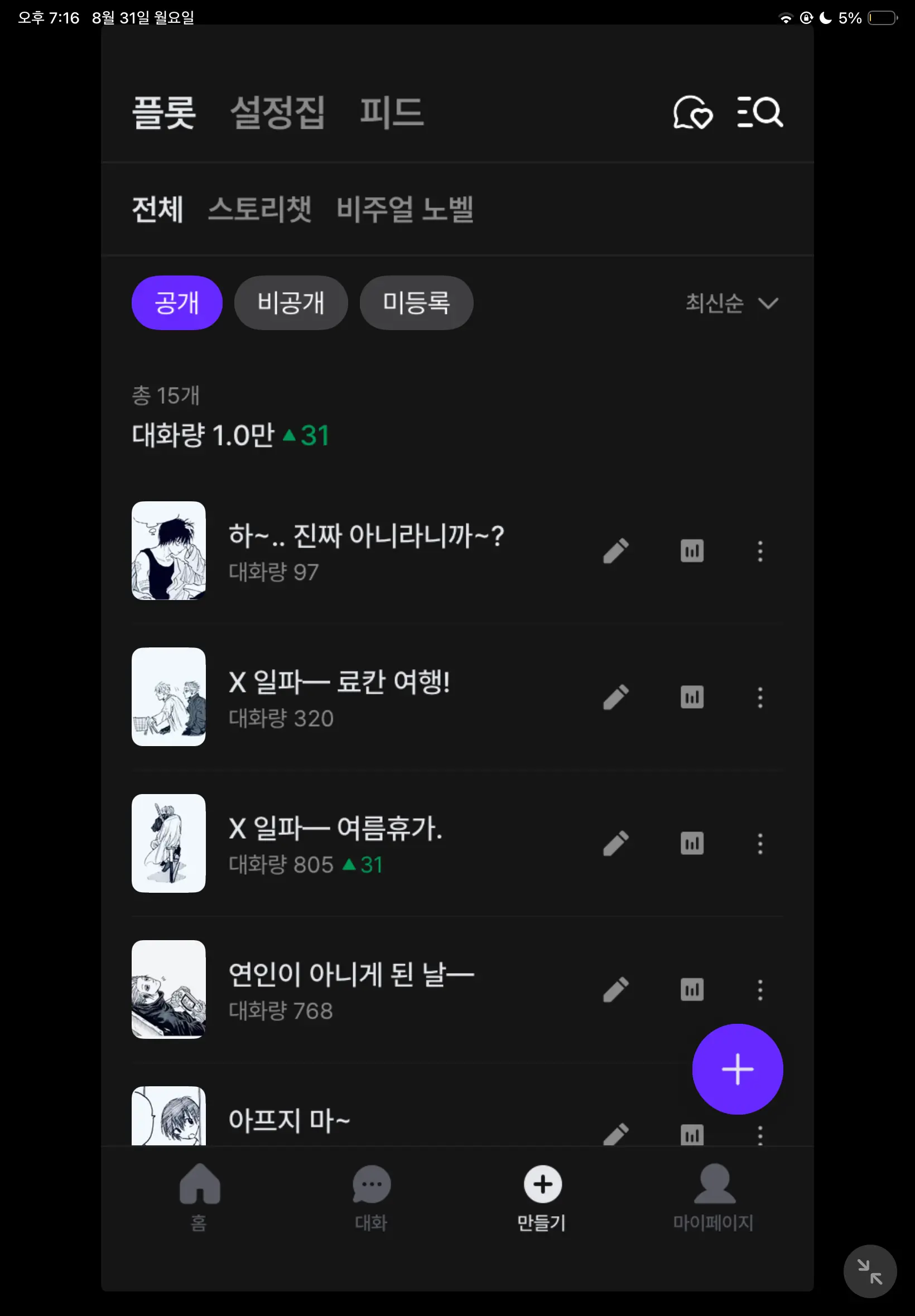Viewport: 915px width, 1316px height.
Task: Go to the 홈 tab
Action: pos(199,1197)
